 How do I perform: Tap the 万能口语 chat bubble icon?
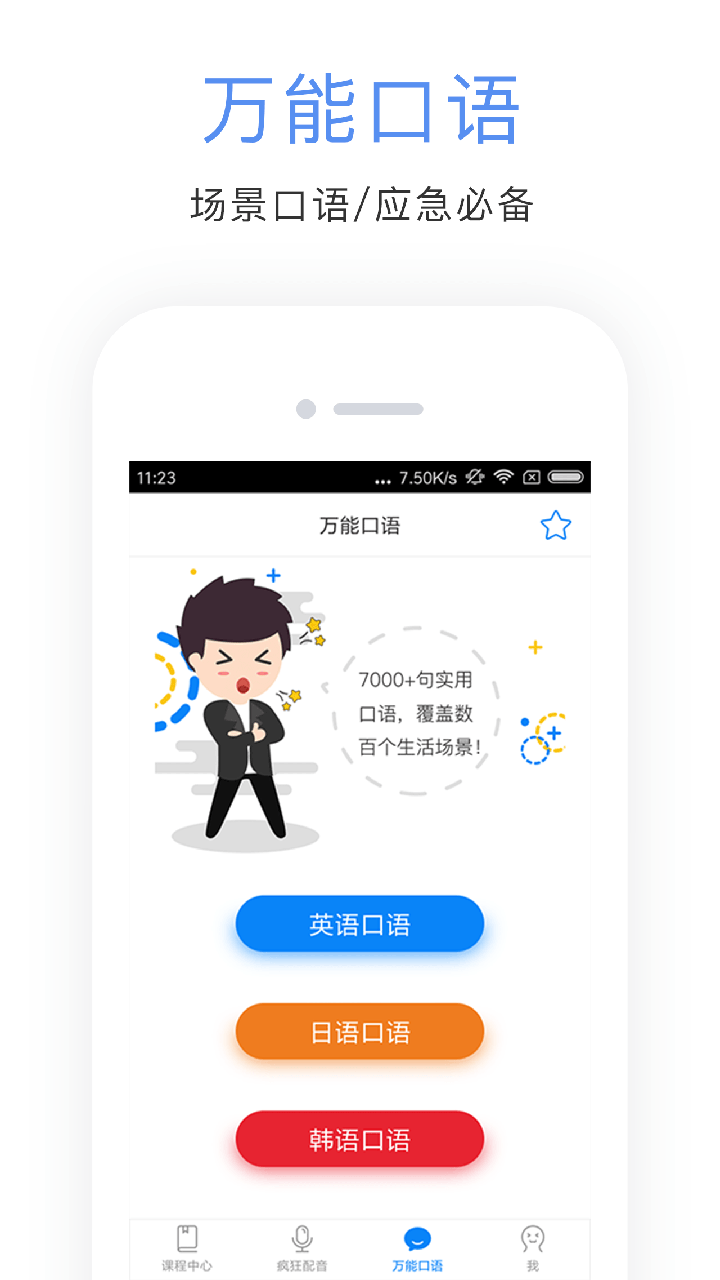click(x=419, y=1241)
